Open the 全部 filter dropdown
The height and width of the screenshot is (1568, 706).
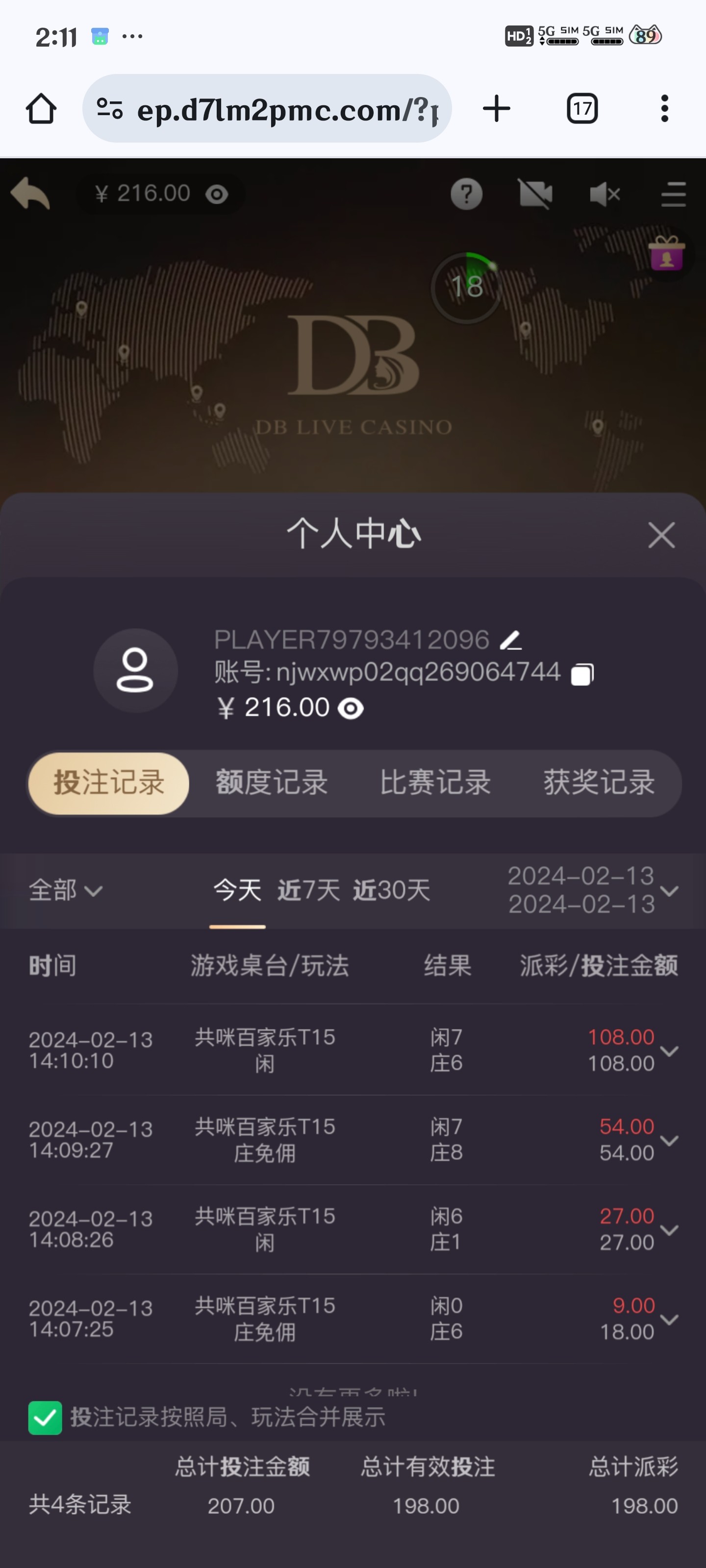pyautogui.click(x=66, y=890)
